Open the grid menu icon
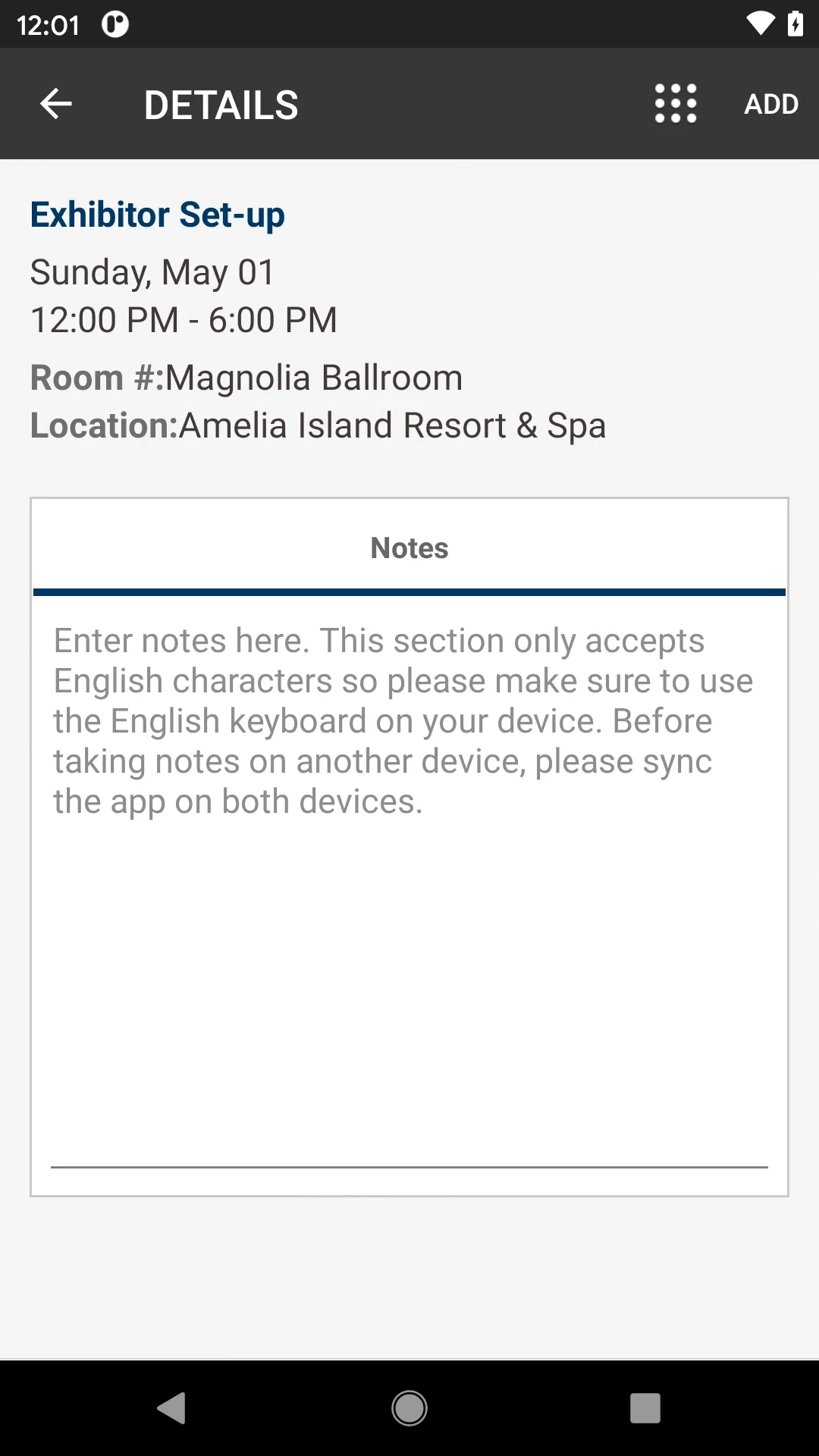The image size is (819, 1456). tap(676, 104)
